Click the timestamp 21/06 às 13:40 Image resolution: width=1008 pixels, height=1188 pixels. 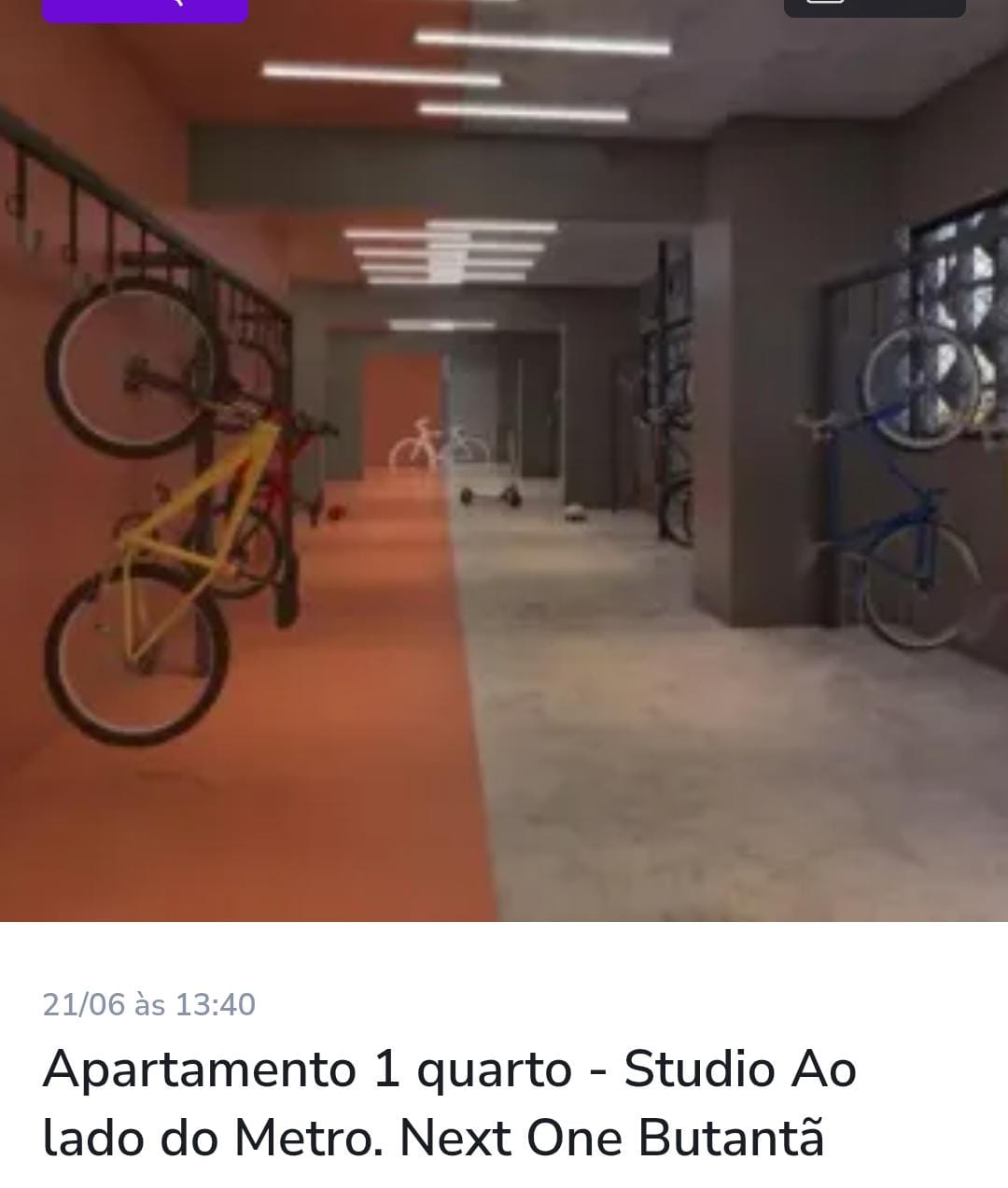pyautogui.click(x=147, y=1005)
